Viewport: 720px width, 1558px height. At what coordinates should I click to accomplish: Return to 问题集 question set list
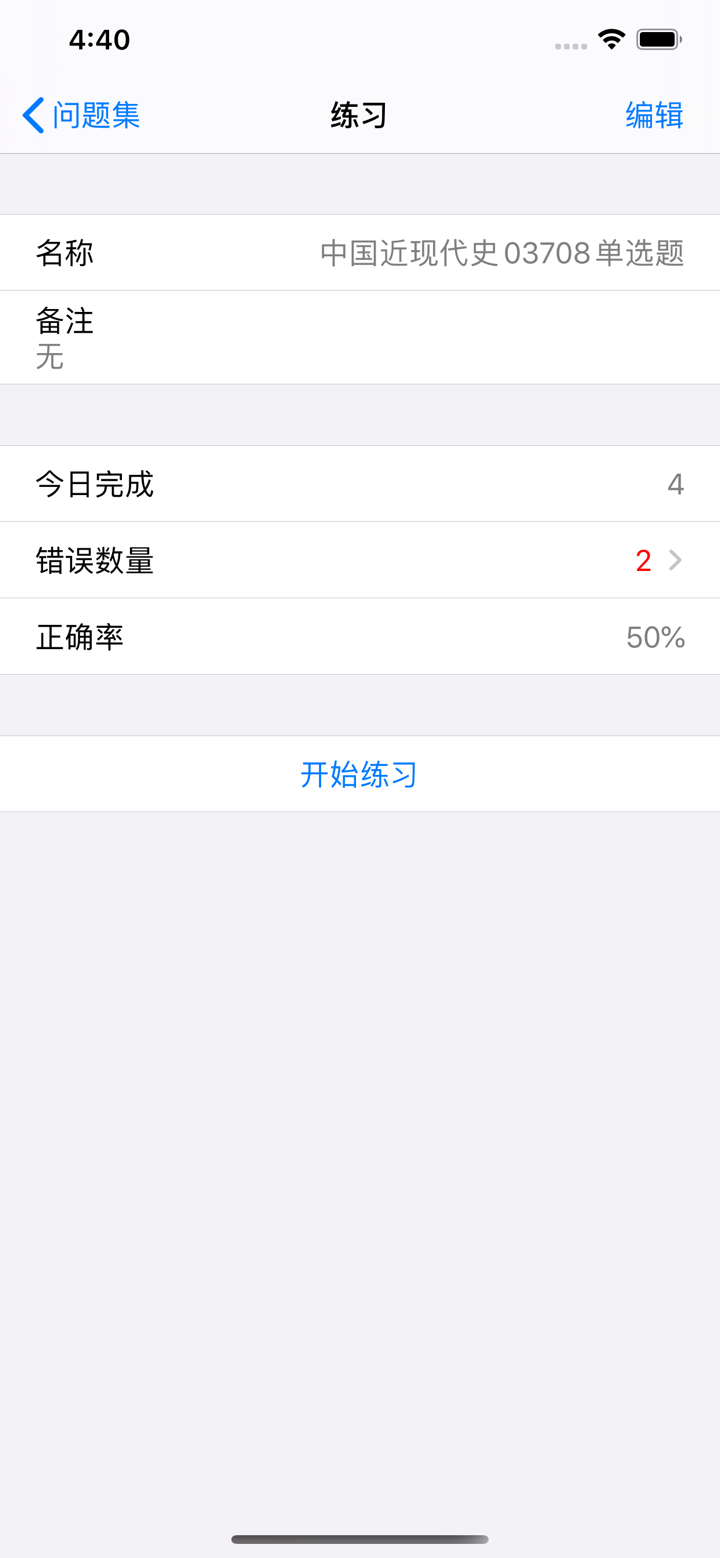click(x=80, y=115)
